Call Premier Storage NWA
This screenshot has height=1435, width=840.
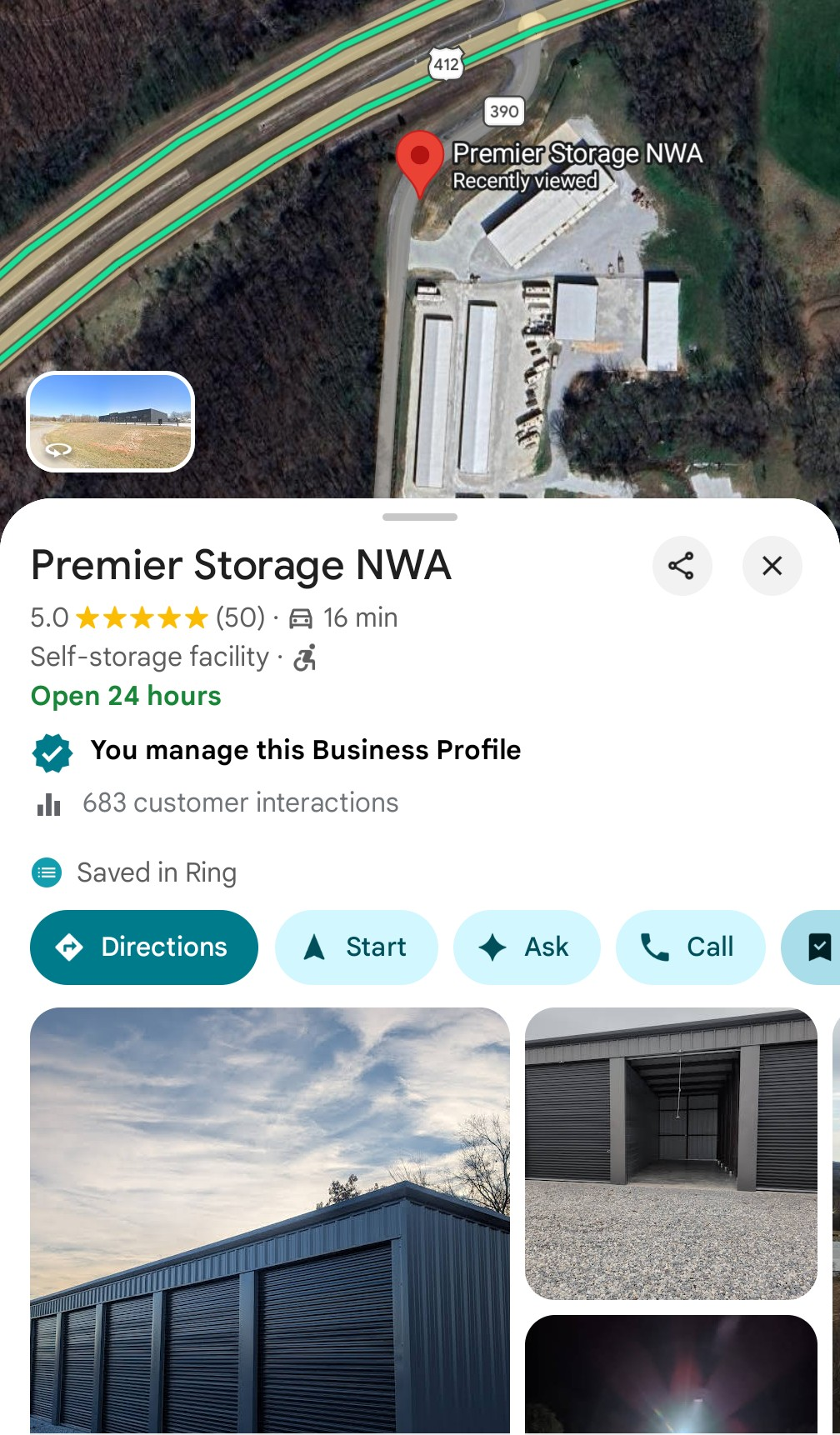(x=689, y=947)
